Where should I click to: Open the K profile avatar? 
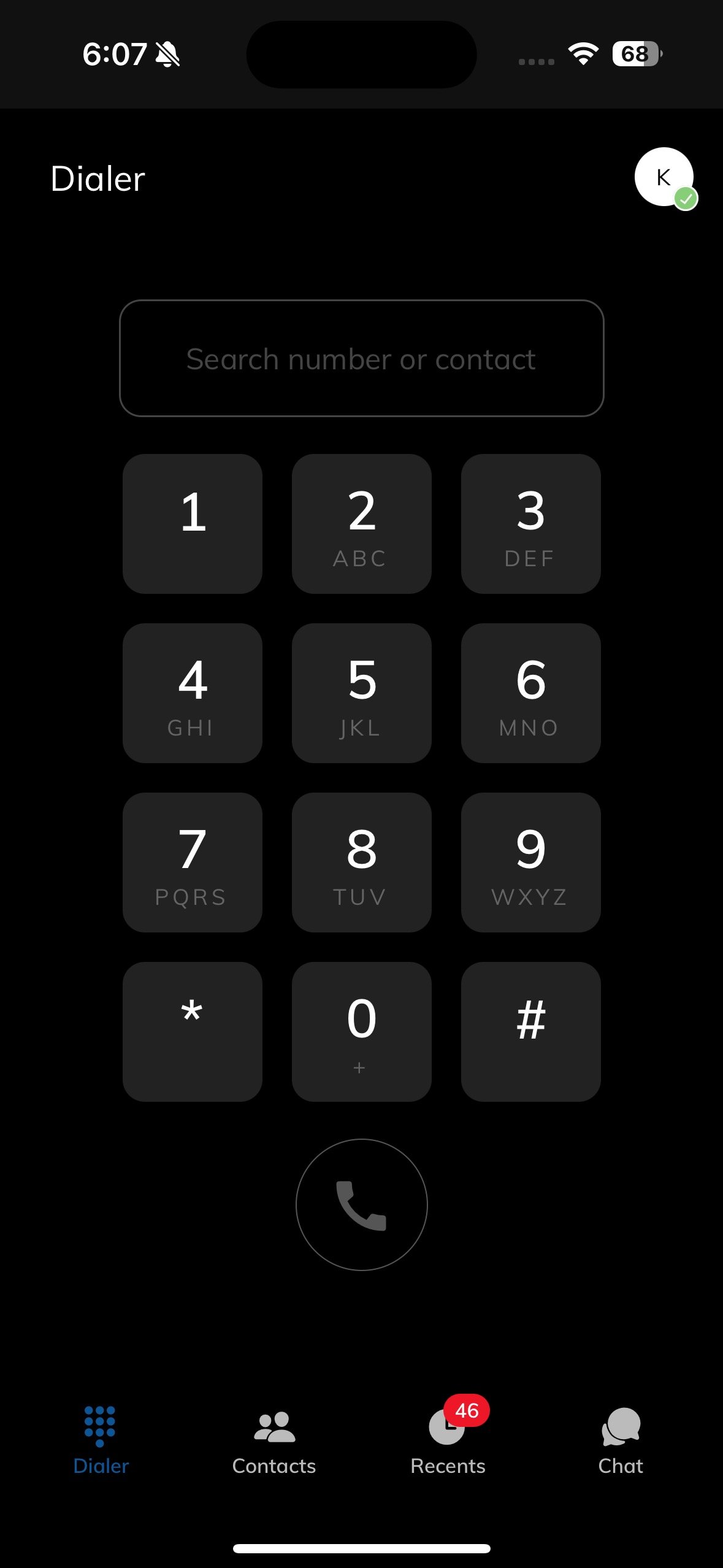pos(664,177)
